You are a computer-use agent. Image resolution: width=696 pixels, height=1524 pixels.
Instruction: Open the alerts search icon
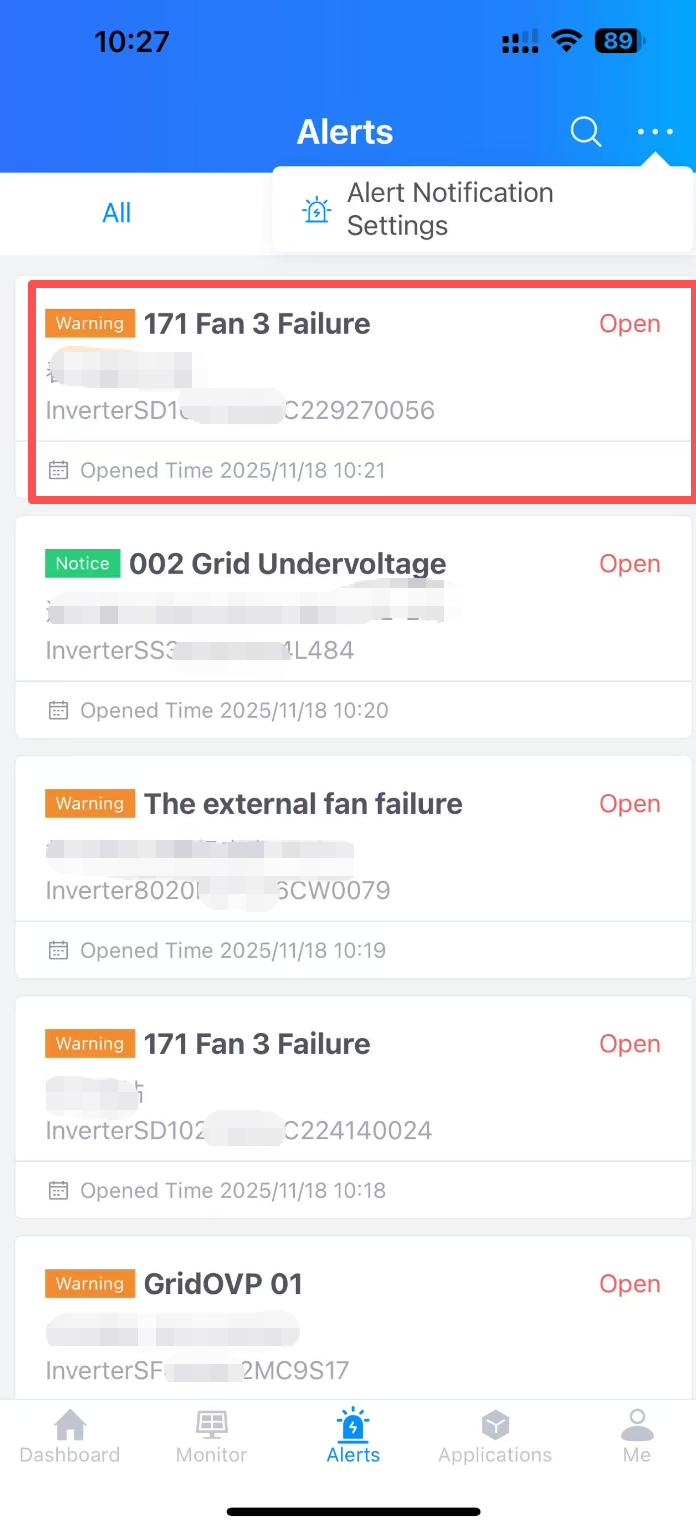[585, 131]
